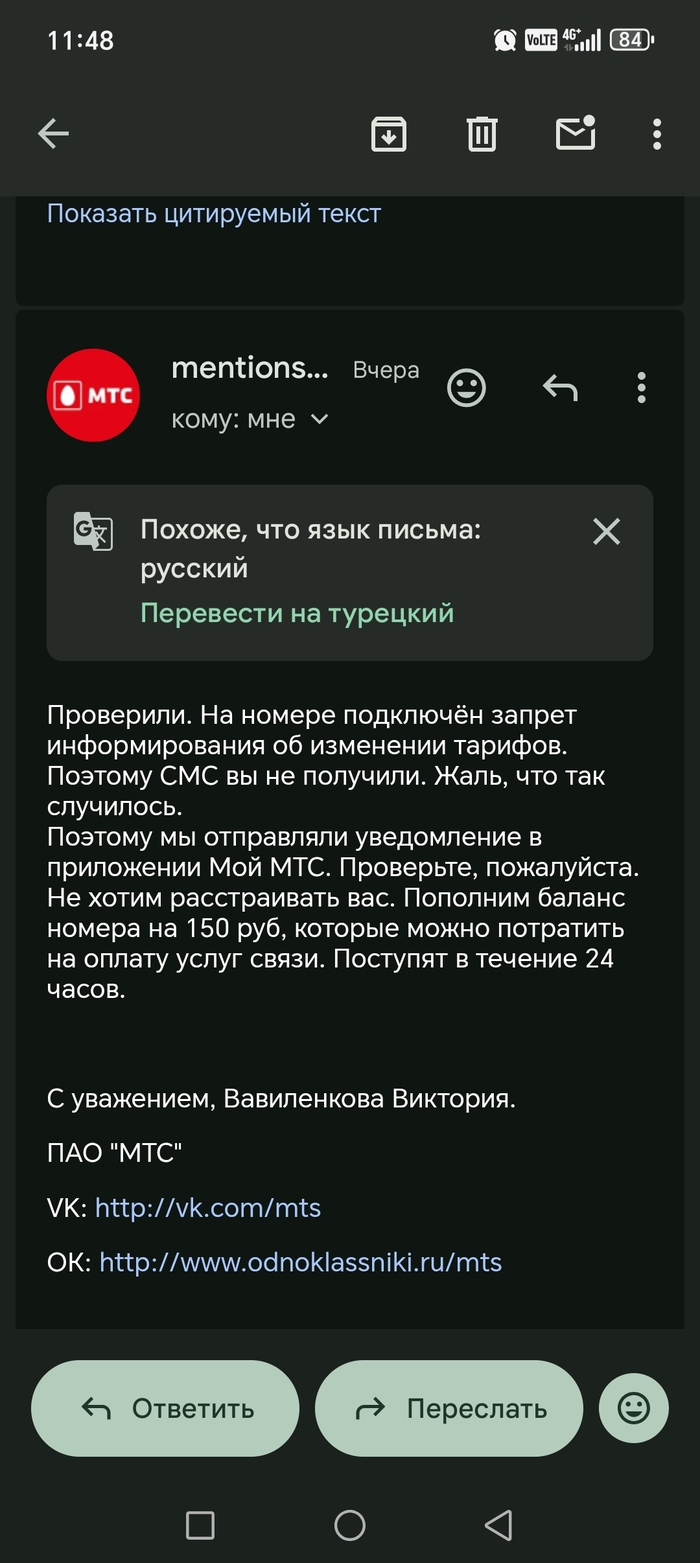
Task: Forward the email with "Переслать"
Action: pos(449,1408)
